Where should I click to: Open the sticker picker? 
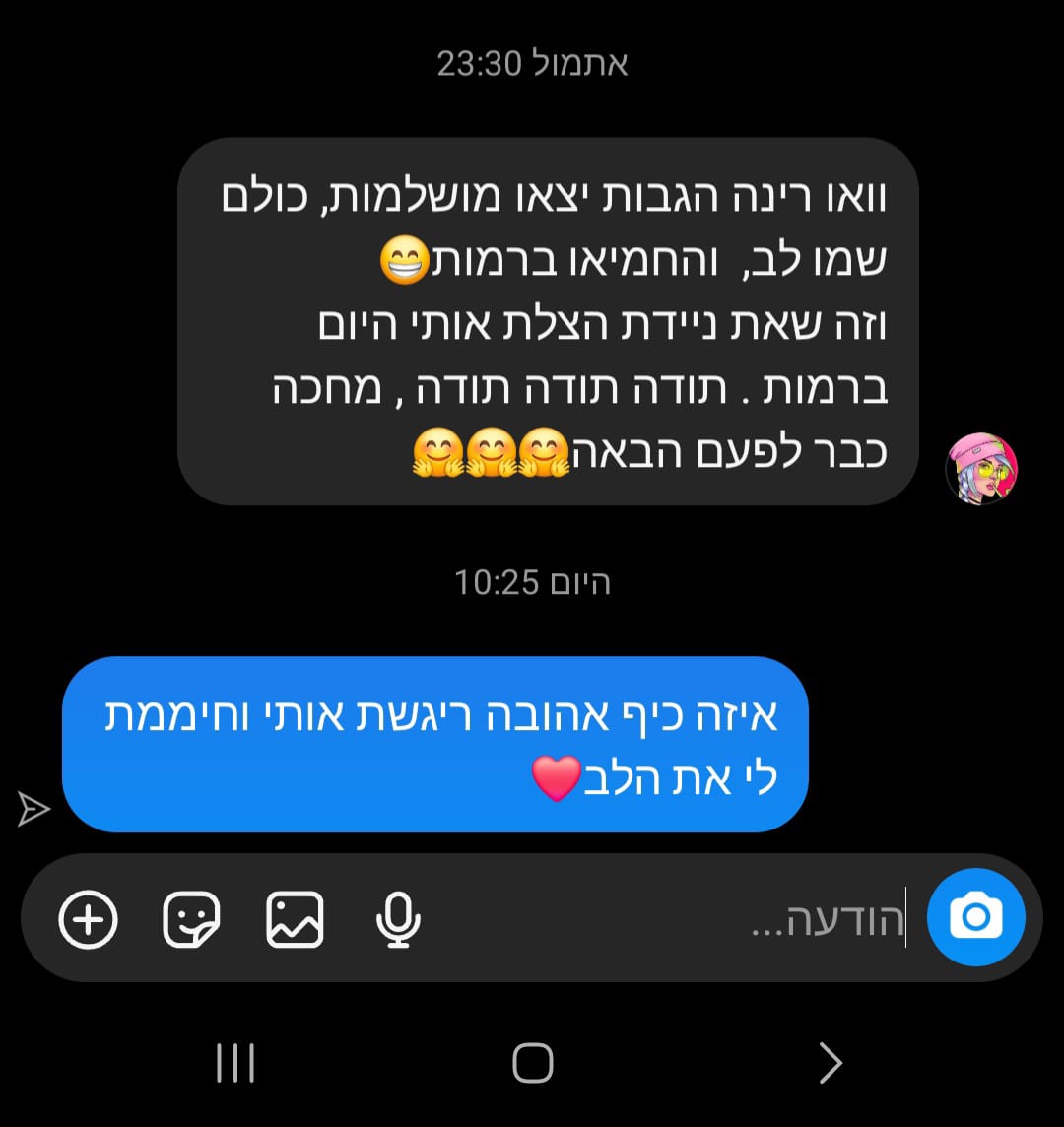pos(191,920)
